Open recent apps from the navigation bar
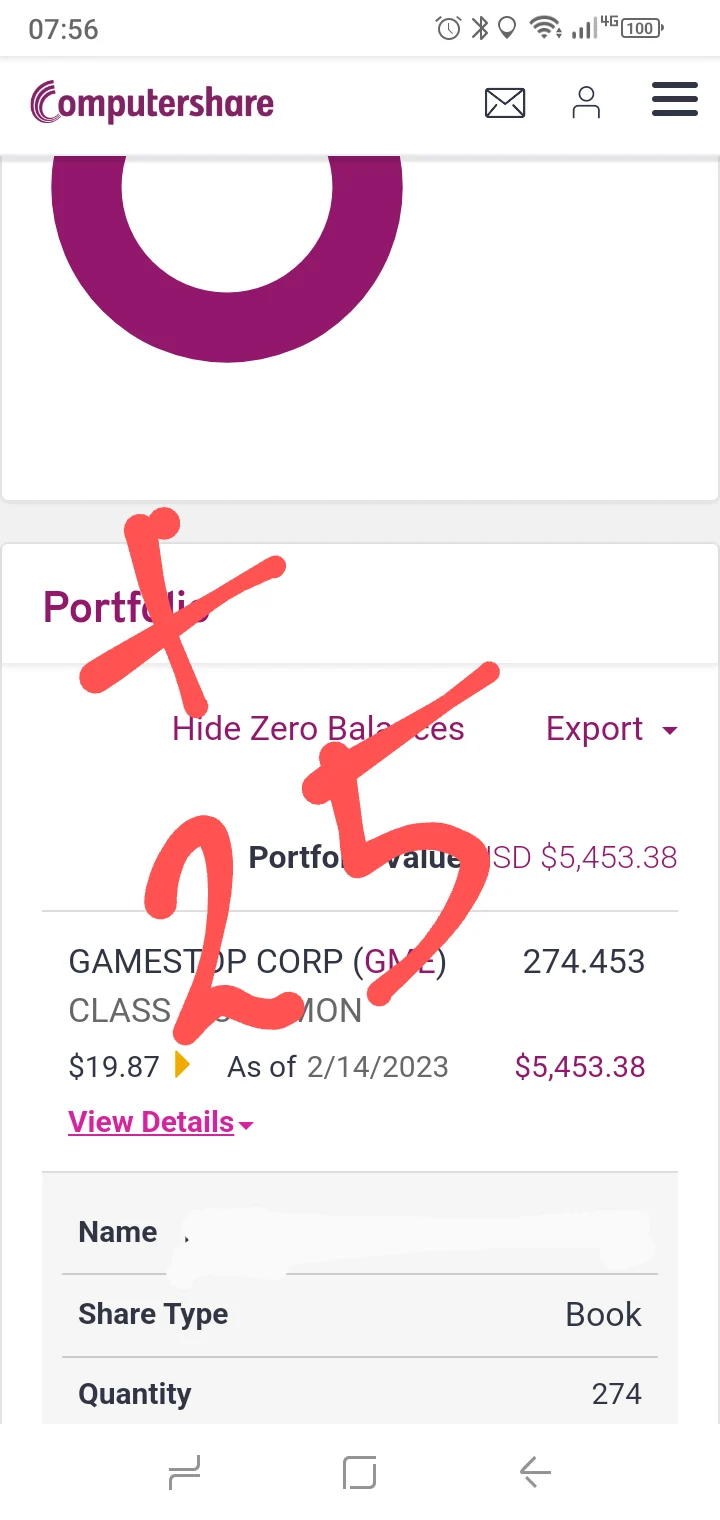Image resolution: width=720 pixels, height=1520 pixels. pos(185,1471)
